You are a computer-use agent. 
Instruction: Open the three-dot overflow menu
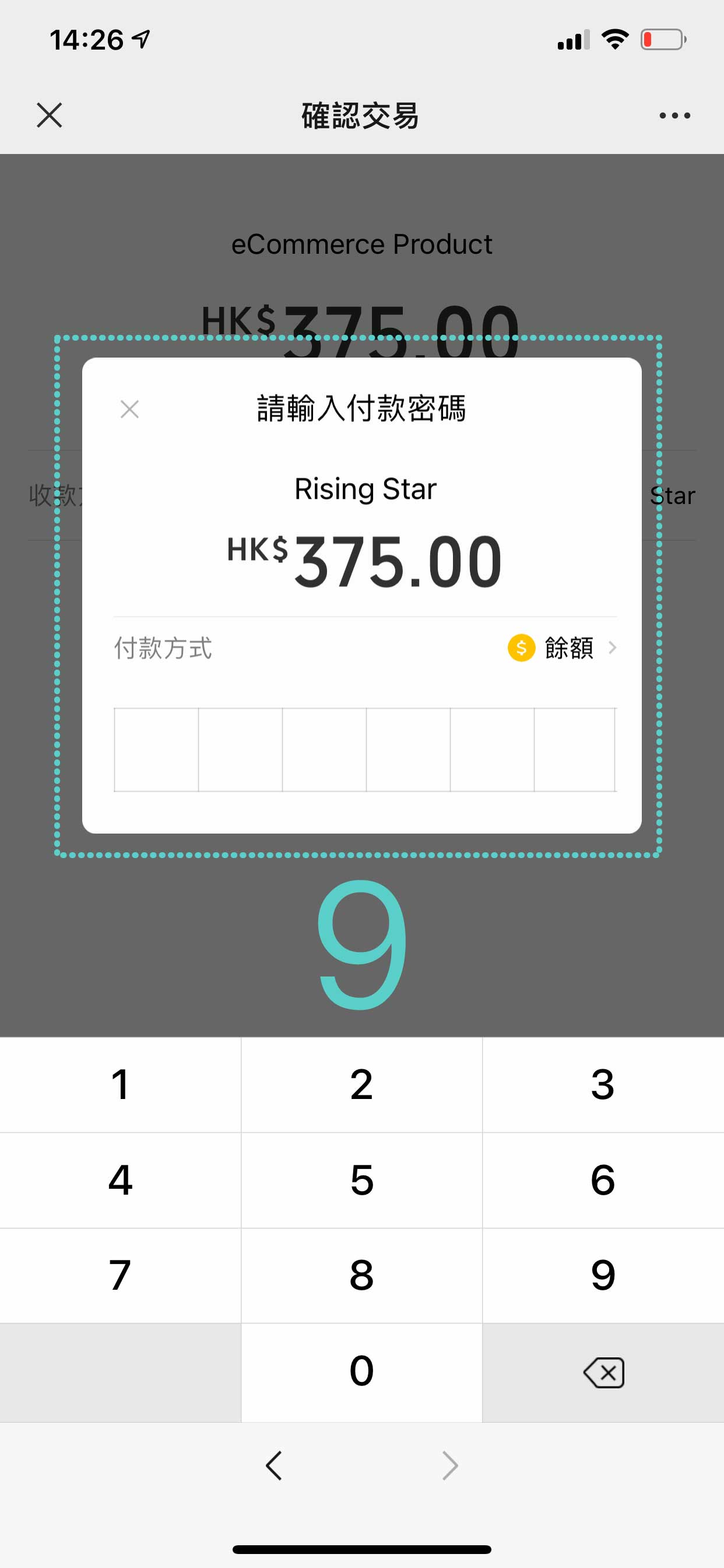click(x=674, y=115)
